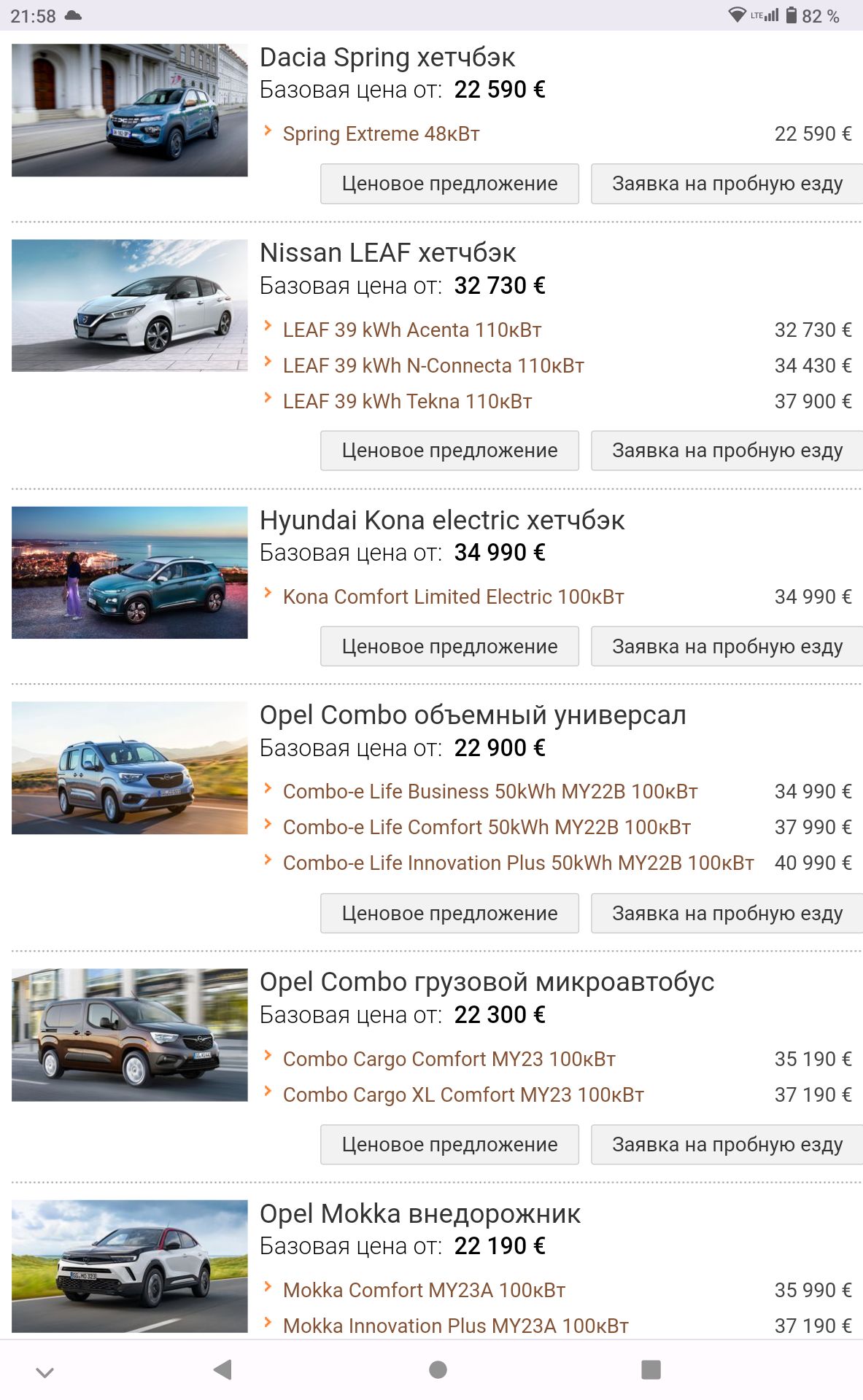Go to the home screen
863x1400 pixels.
438,1370
